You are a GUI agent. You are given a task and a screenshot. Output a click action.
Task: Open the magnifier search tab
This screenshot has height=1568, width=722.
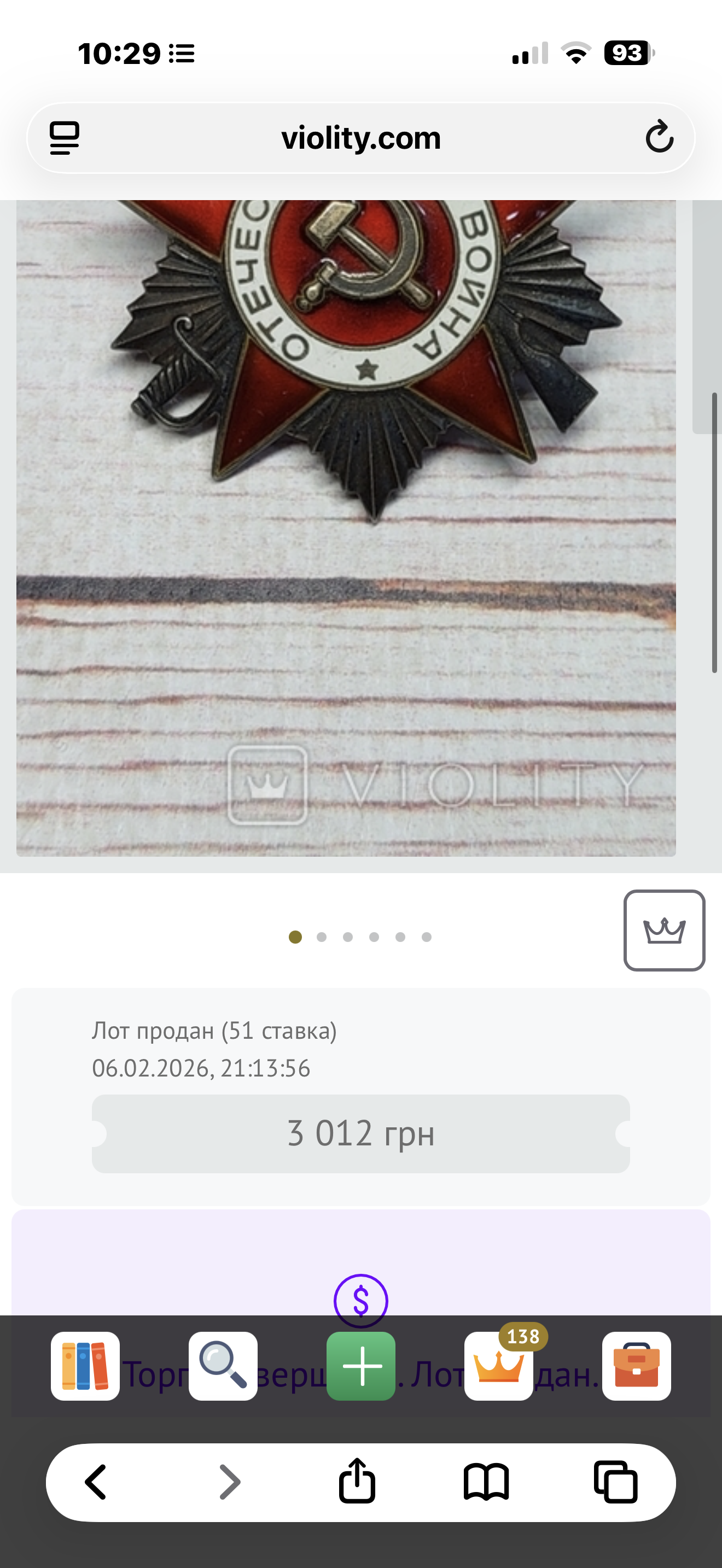point(223,1366)
